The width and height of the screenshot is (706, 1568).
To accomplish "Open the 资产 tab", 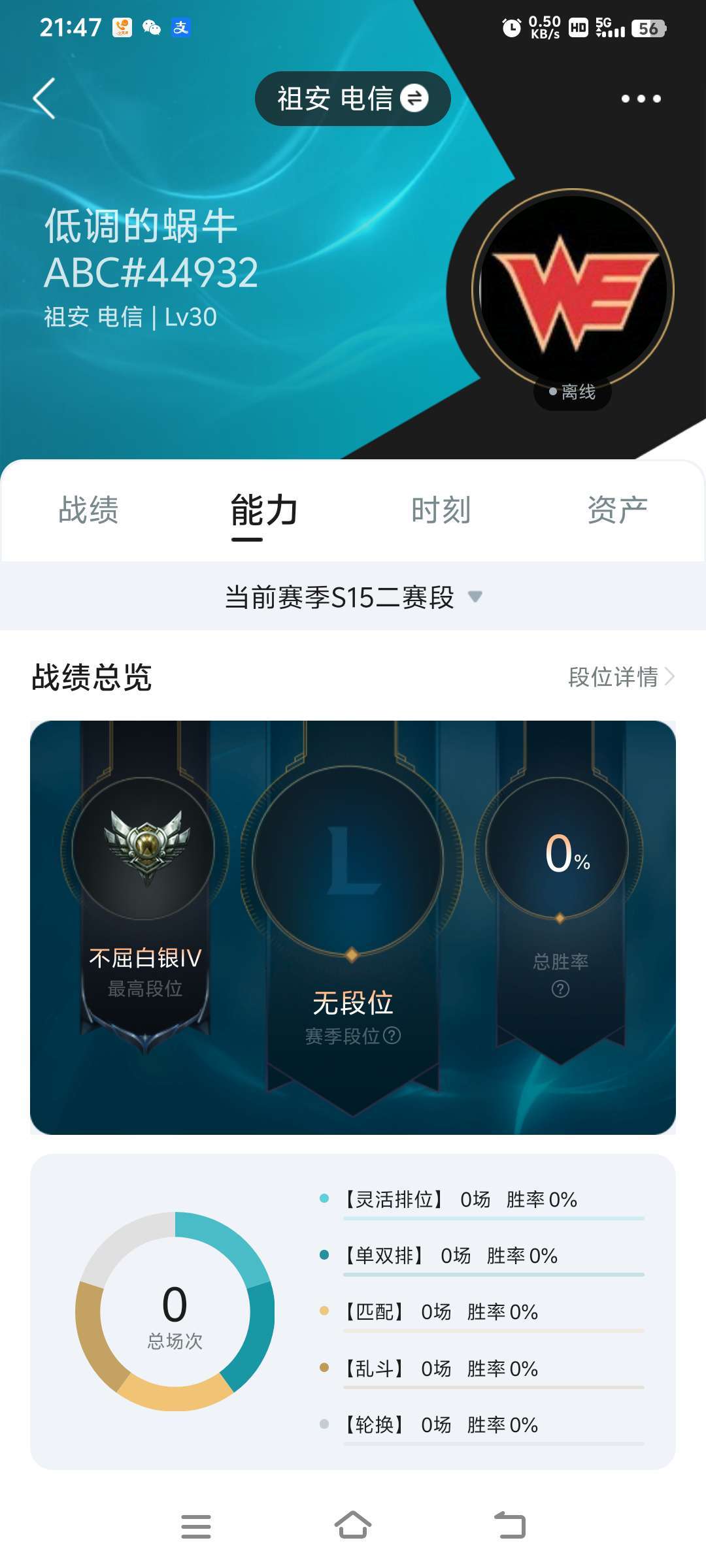I will pos(617,510).
